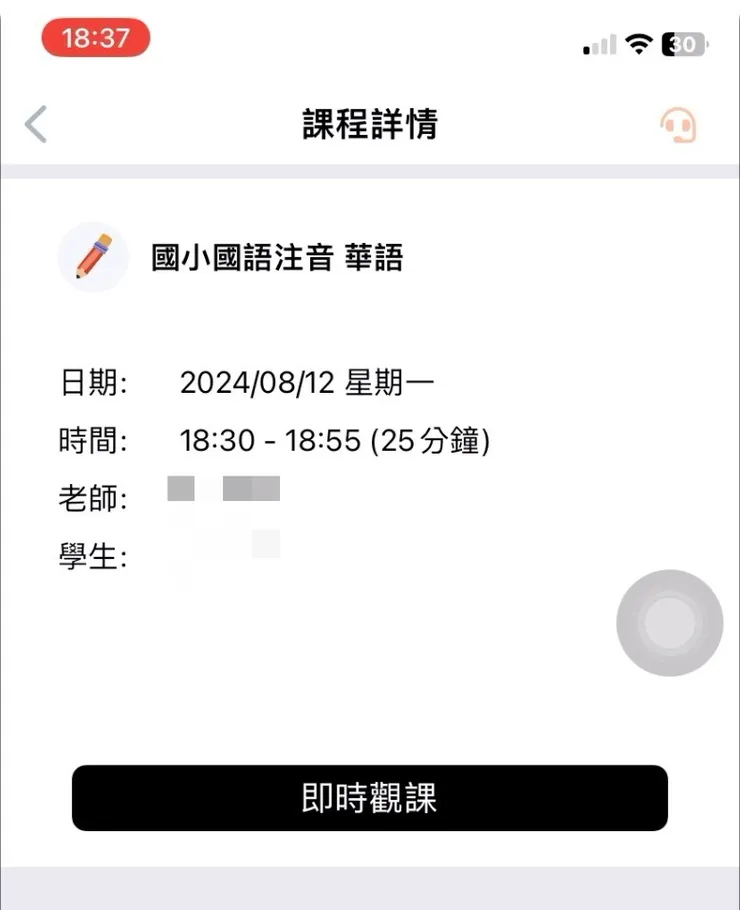Tap the gray floating circular widget
Viewport: 740px width, 910px height.
[668, 623]
